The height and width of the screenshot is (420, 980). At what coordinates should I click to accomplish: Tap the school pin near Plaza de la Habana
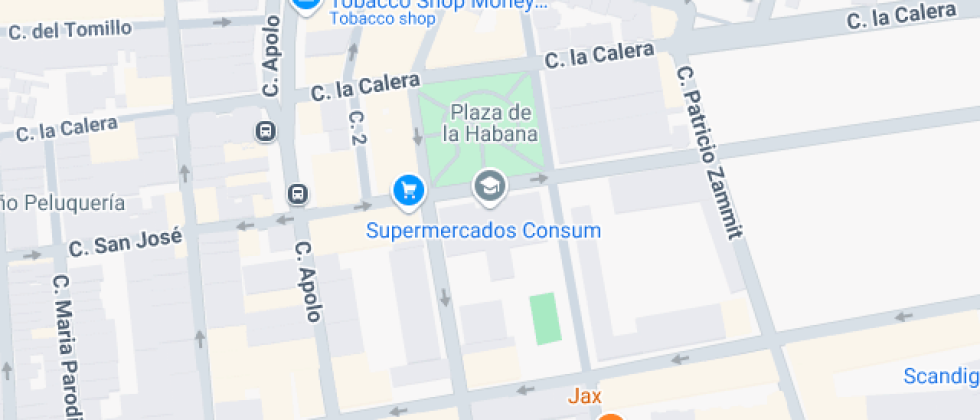point(489,186)
